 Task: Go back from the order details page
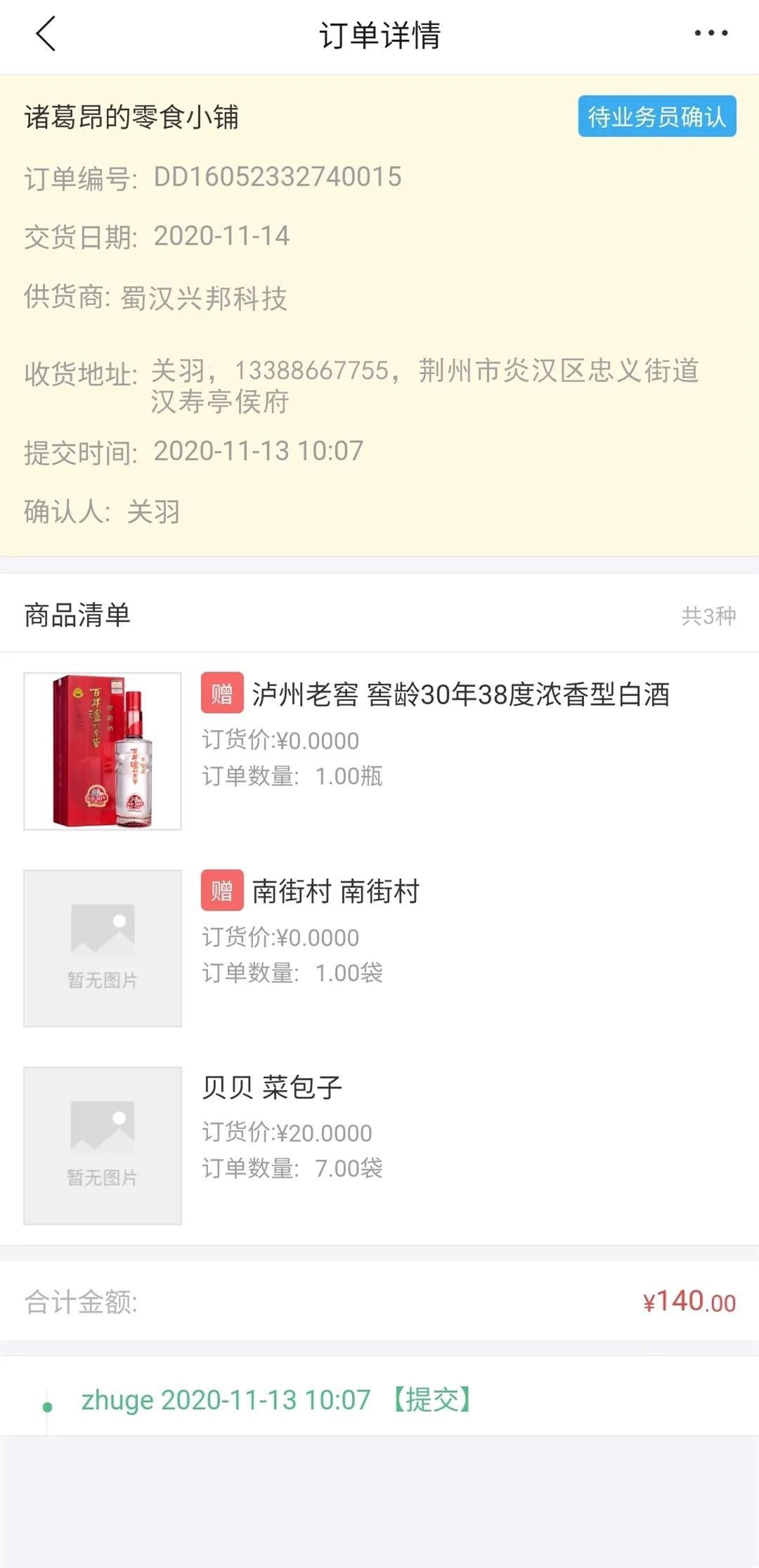[46, 34]
